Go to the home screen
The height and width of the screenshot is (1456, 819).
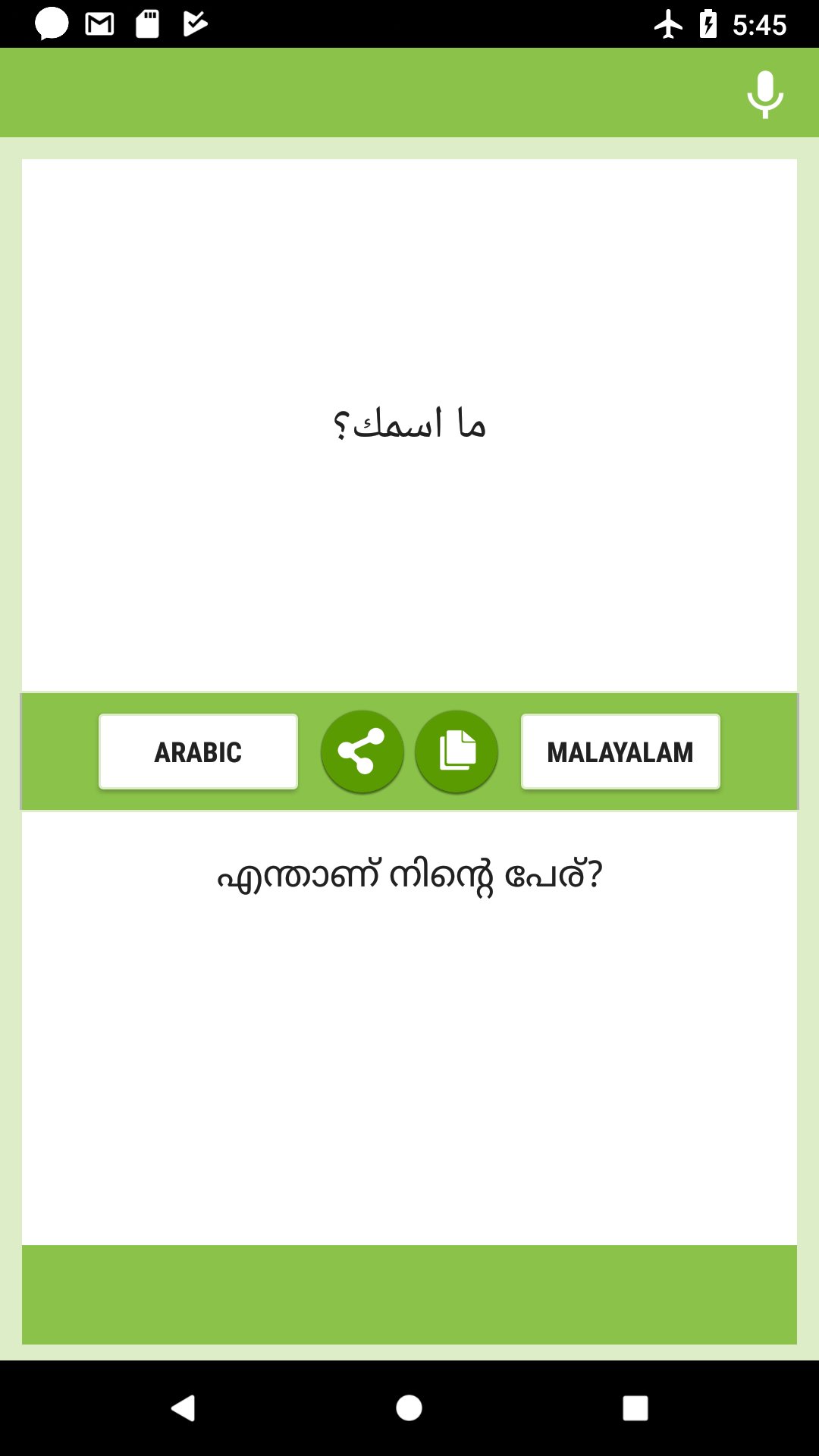pos(409,1408)
